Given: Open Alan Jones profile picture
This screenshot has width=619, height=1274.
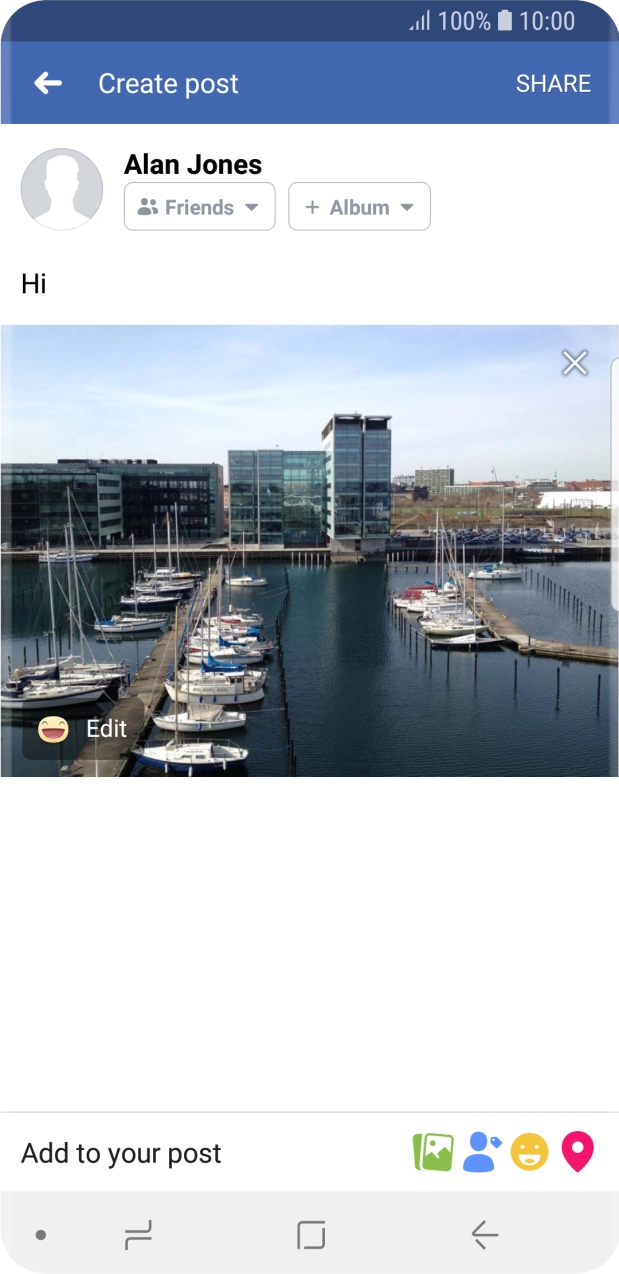Looking at the screenshot, I should [62, 189].
